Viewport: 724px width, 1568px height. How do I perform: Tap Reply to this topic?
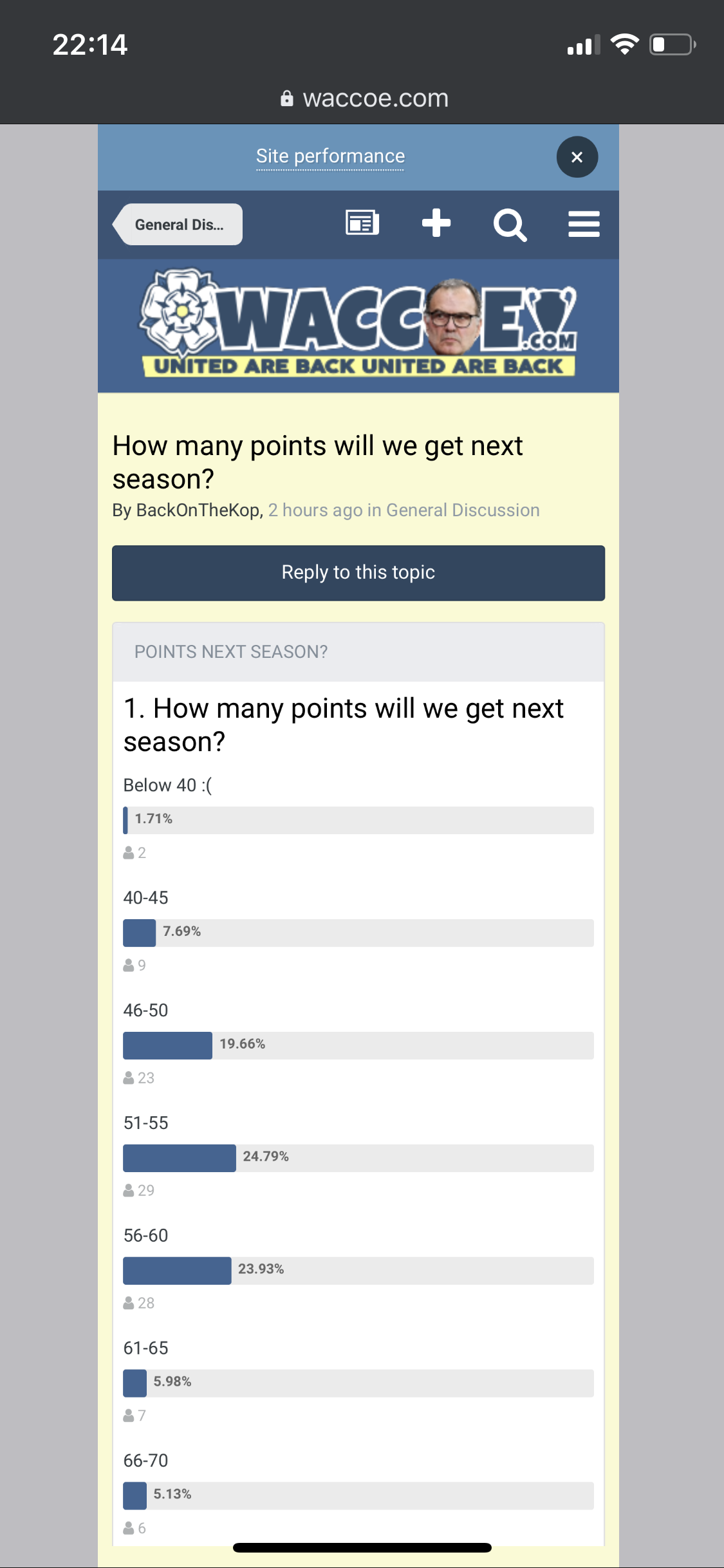pos(358,573)
